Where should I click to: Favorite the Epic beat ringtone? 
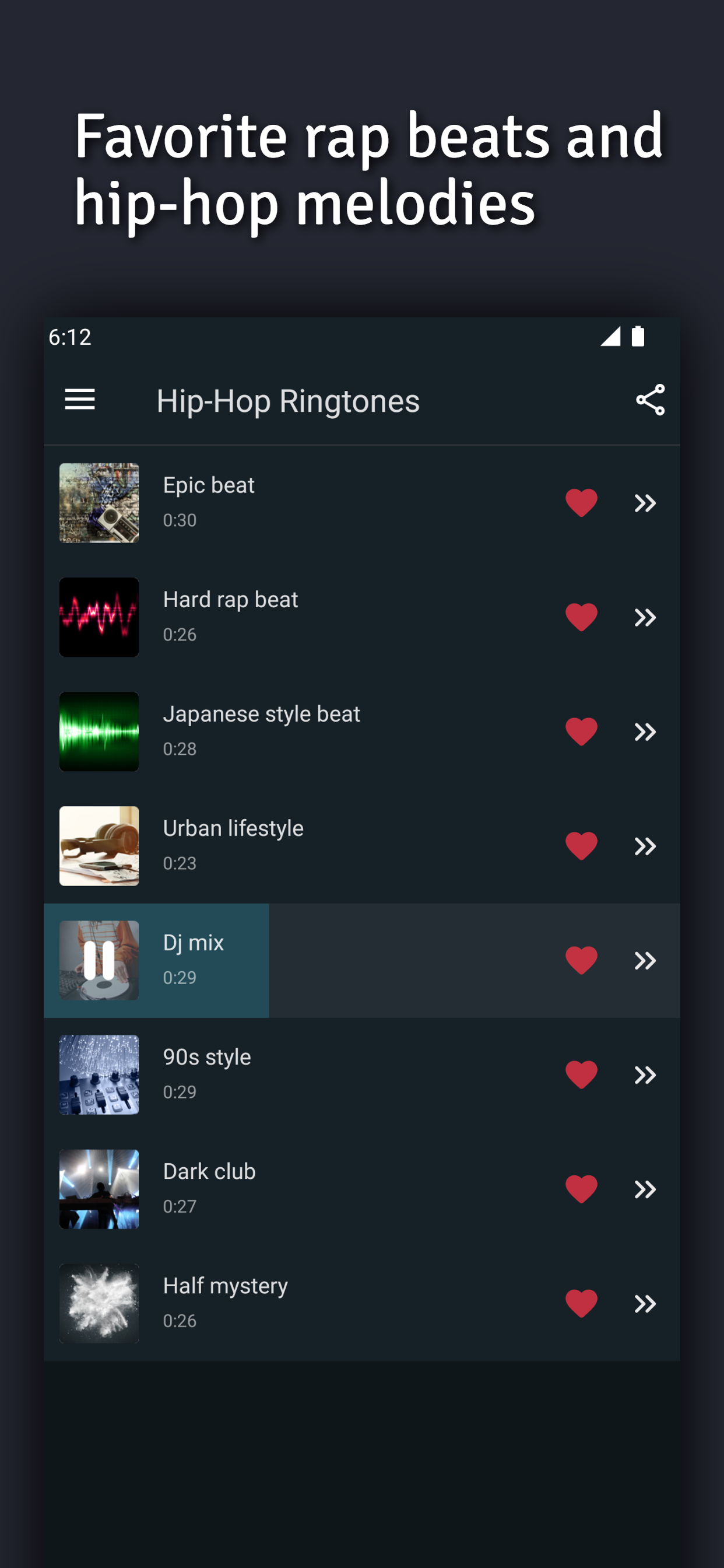581,502
